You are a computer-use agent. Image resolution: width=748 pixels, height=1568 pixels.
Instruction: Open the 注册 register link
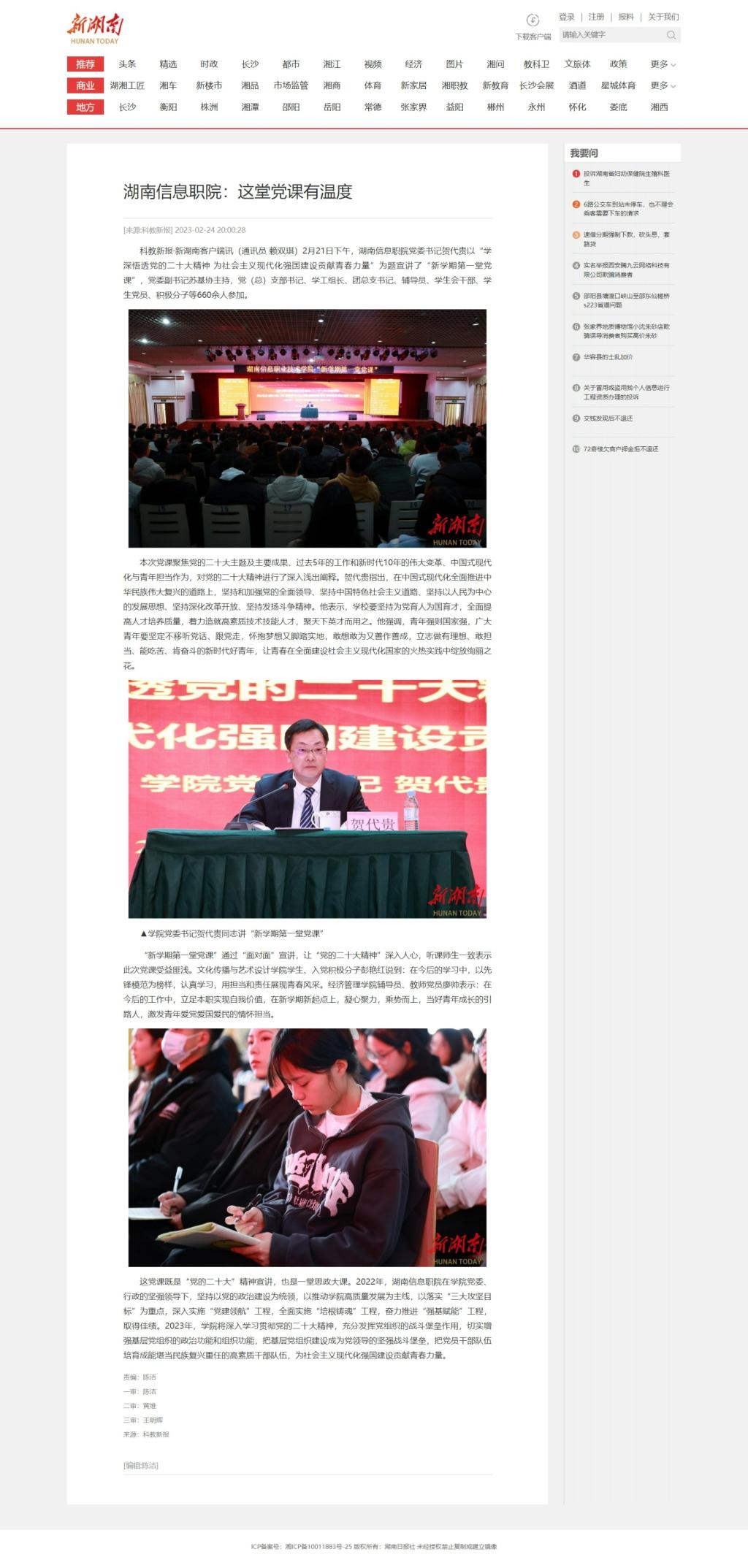point(596,17)
